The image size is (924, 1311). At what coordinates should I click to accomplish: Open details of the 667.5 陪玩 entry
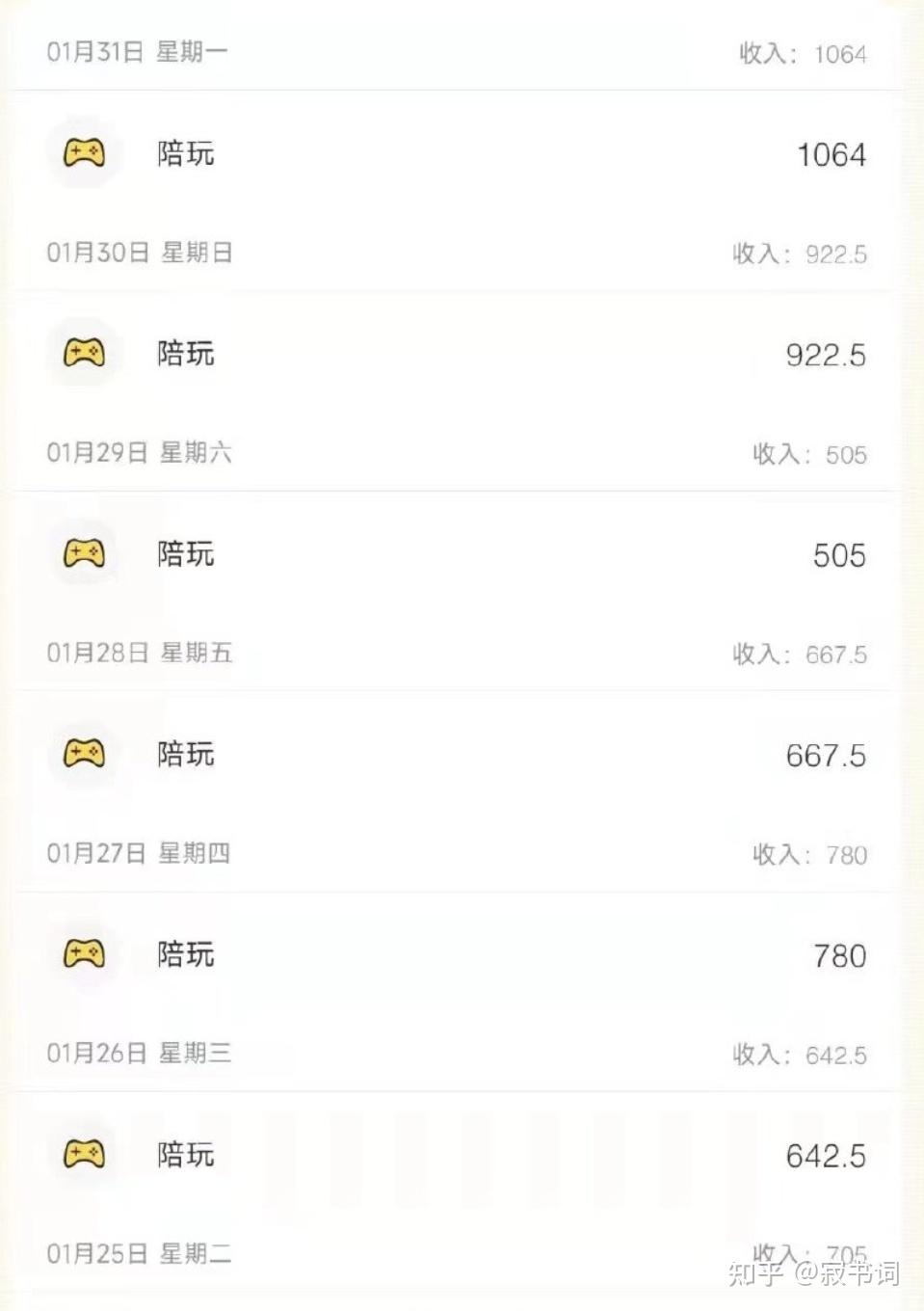tap(461, 755)
